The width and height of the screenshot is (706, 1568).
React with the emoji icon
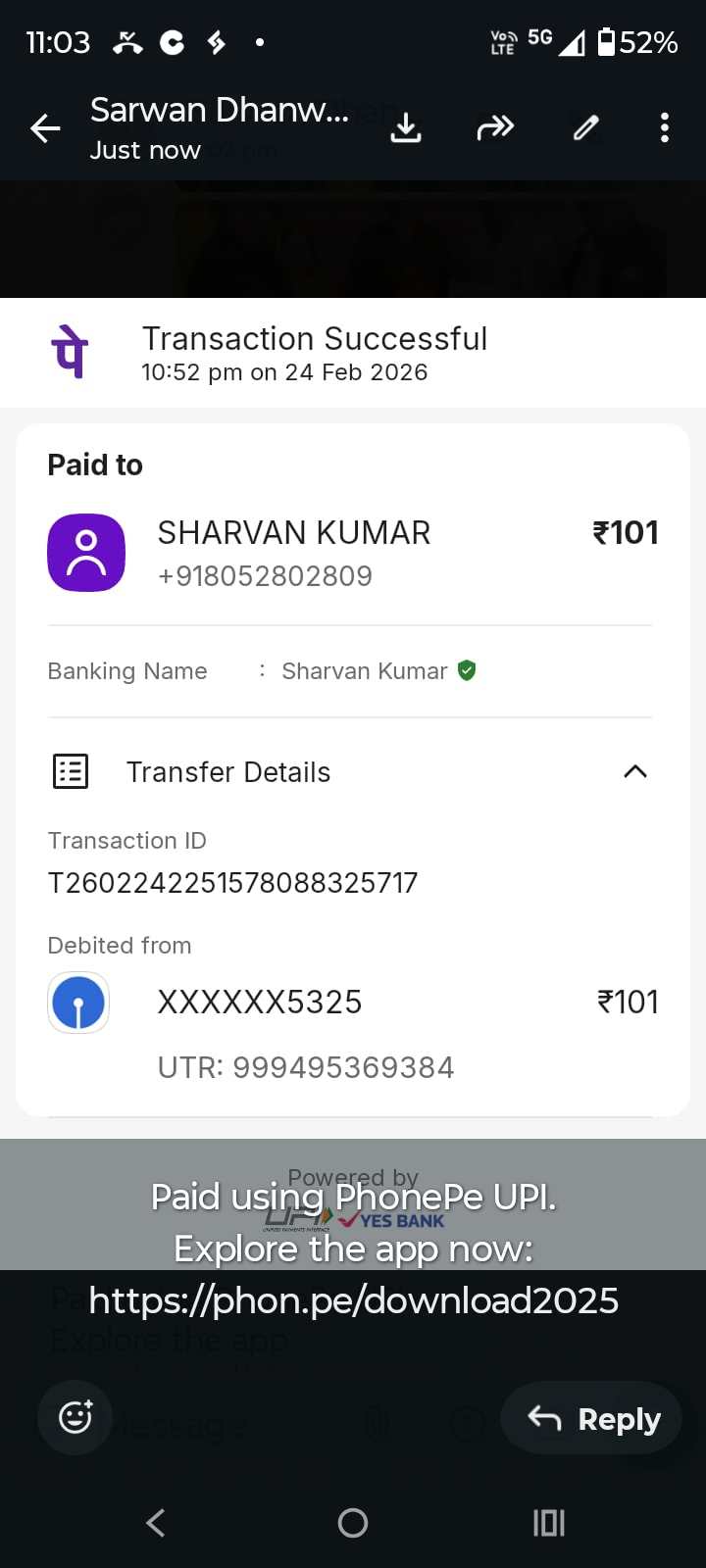coord(76,1417)
